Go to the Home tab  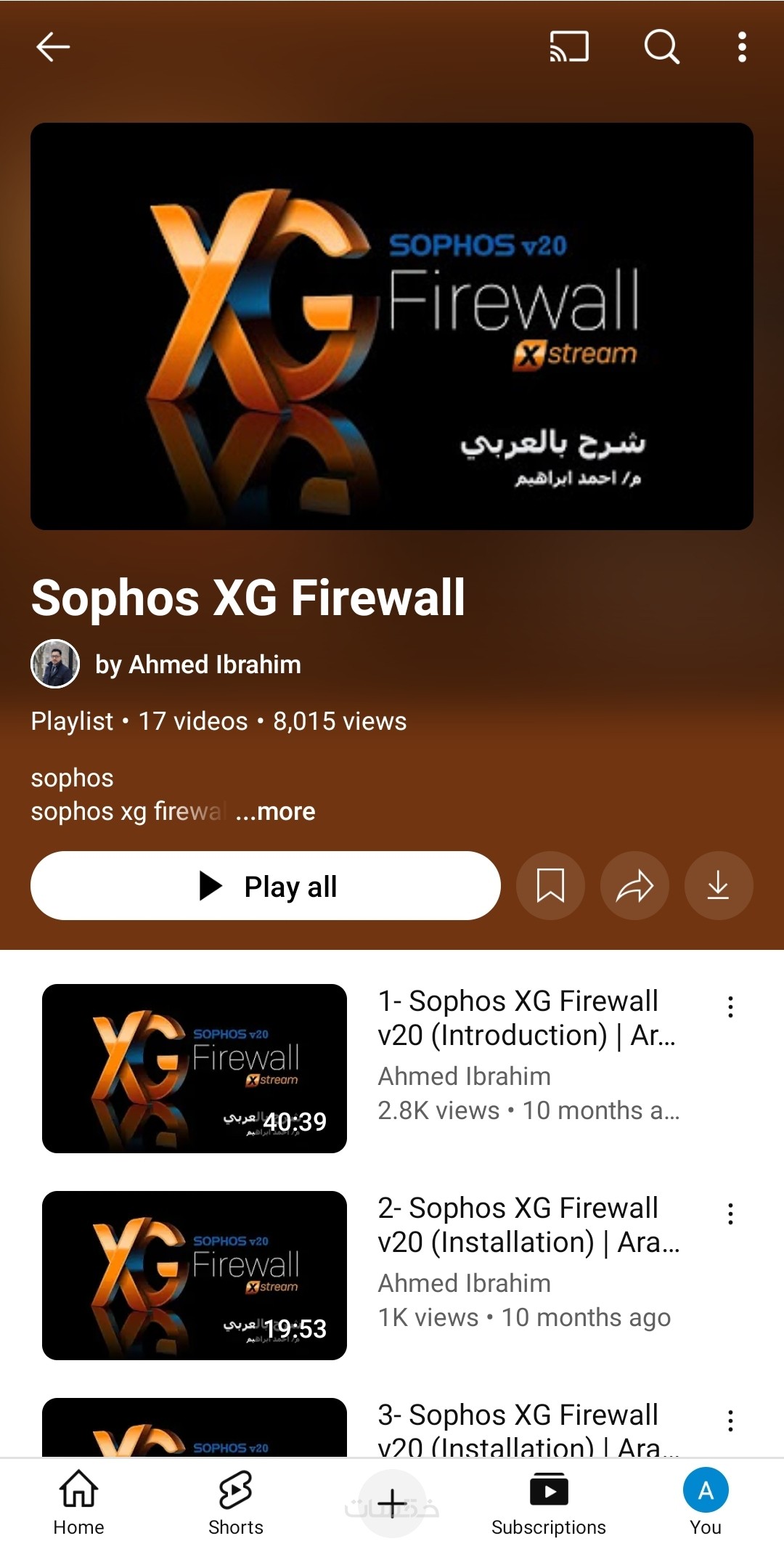(x=78, y=1502)
